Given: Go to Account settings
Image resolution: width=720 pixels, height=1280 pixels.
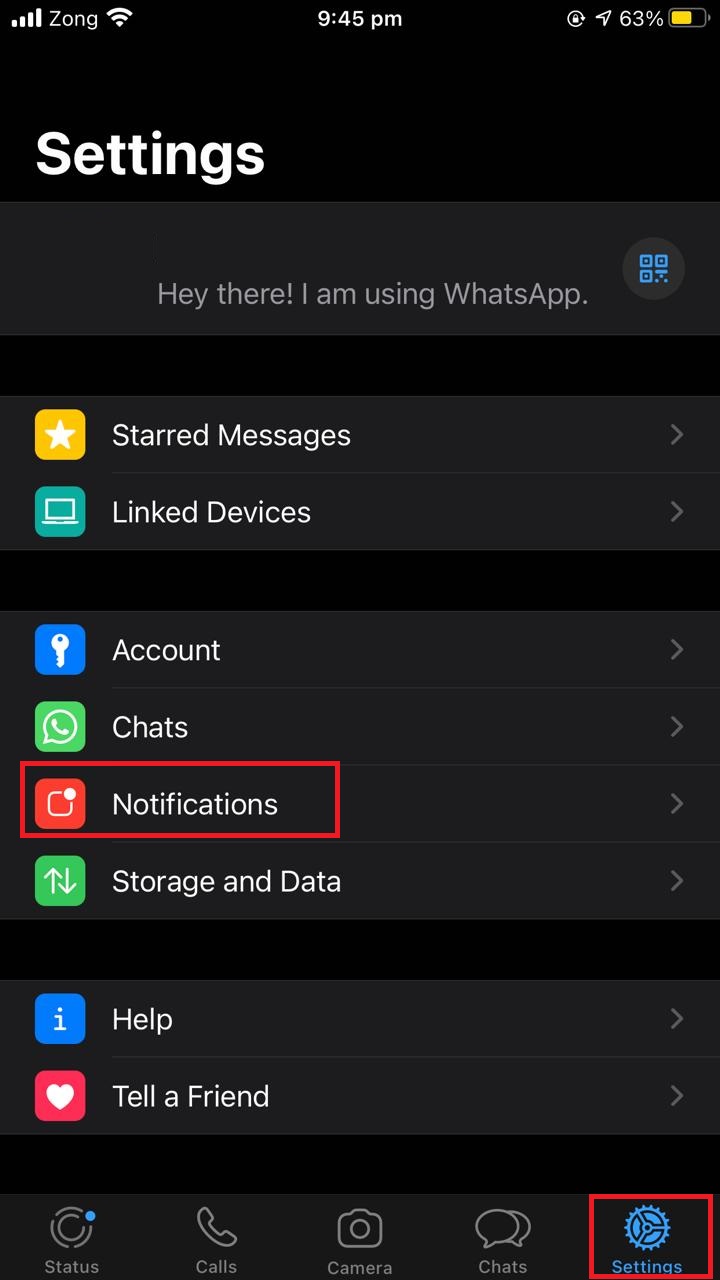Looking at the screenshot, I should point(360,650).
